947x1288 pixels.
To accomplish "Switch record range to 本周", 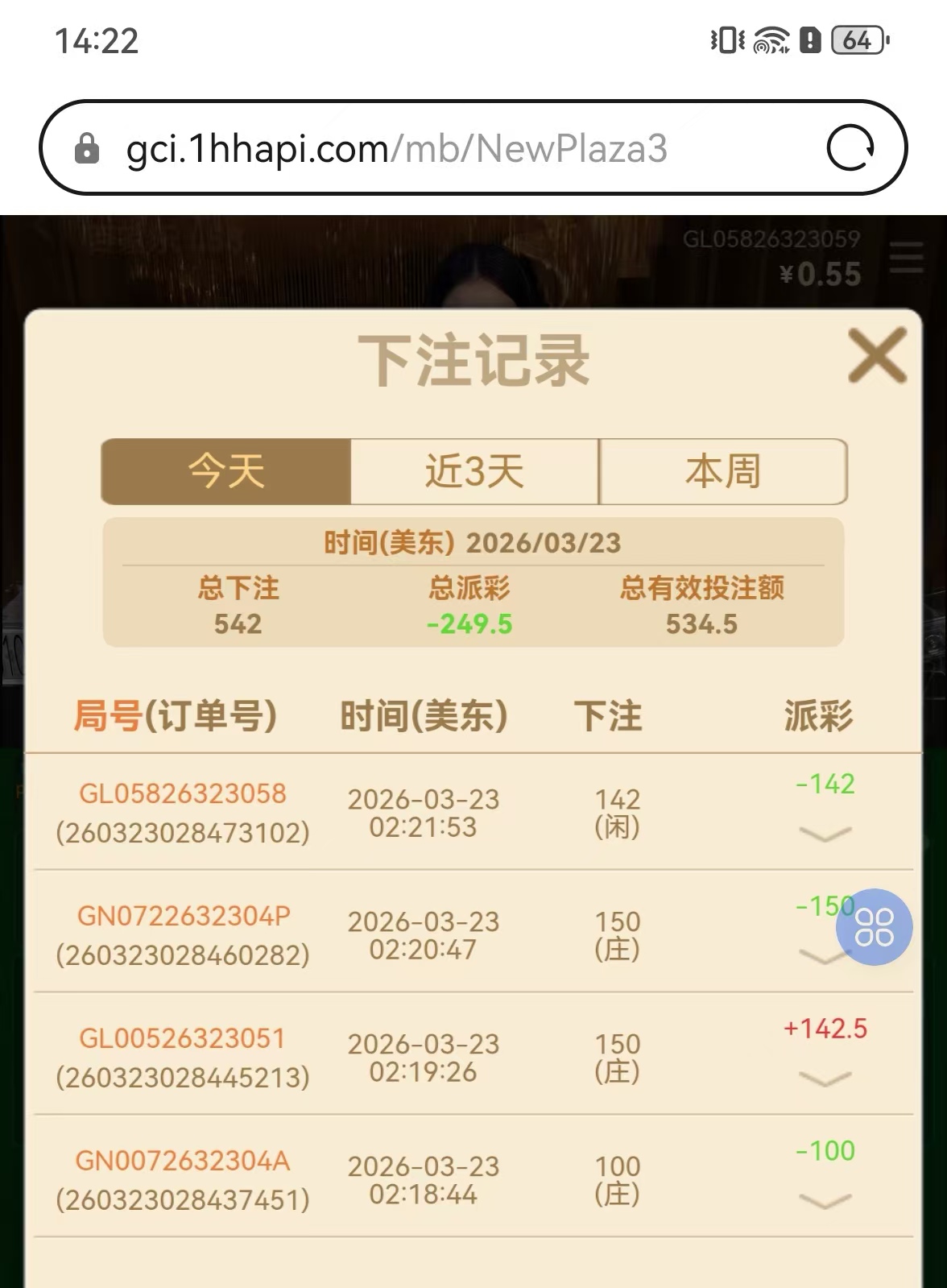I will (x=722, y=472).
